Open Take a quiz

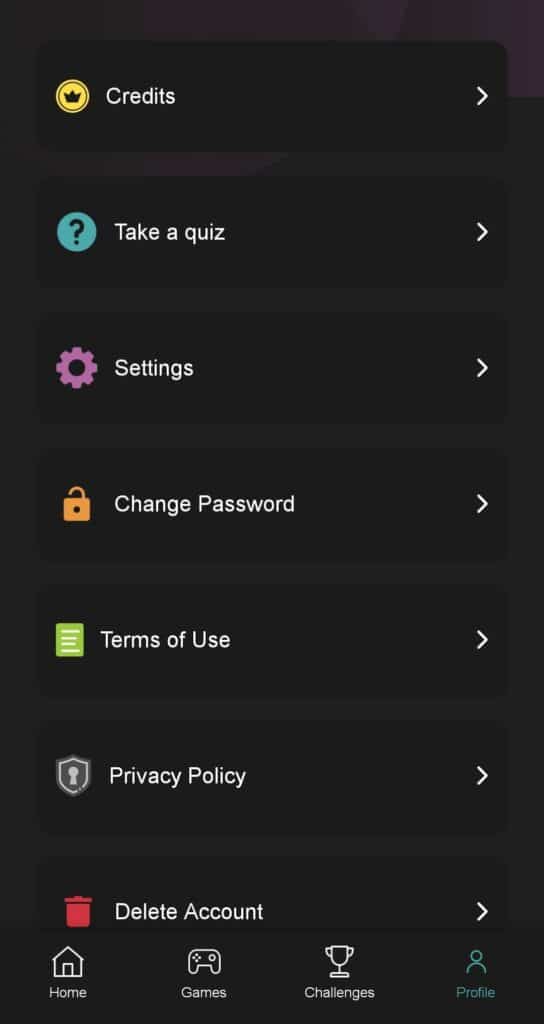coord(272,232)
